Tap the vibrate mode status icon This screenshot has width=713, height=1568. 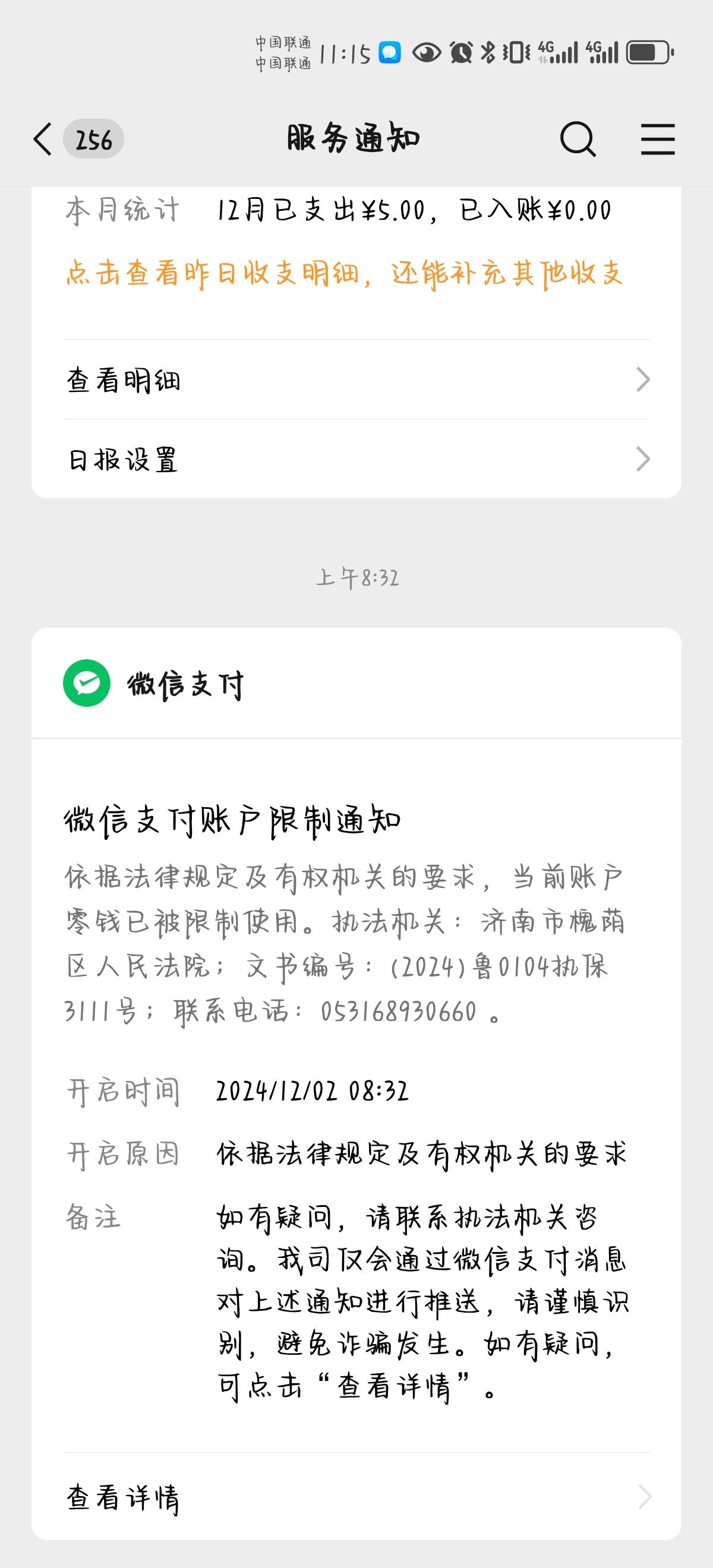(x=515, y=53)
